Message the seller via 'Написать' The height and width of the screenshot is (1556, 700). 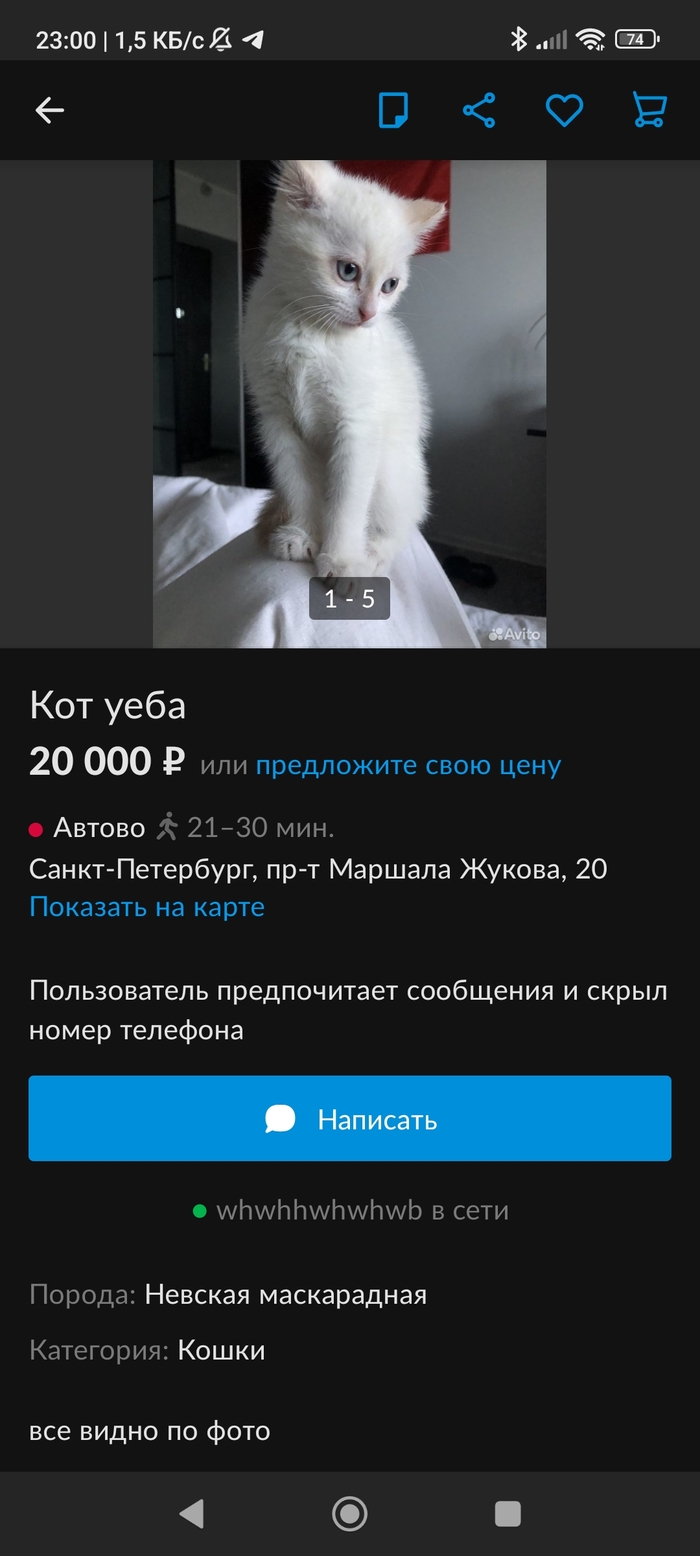[x=350, y=1118]
